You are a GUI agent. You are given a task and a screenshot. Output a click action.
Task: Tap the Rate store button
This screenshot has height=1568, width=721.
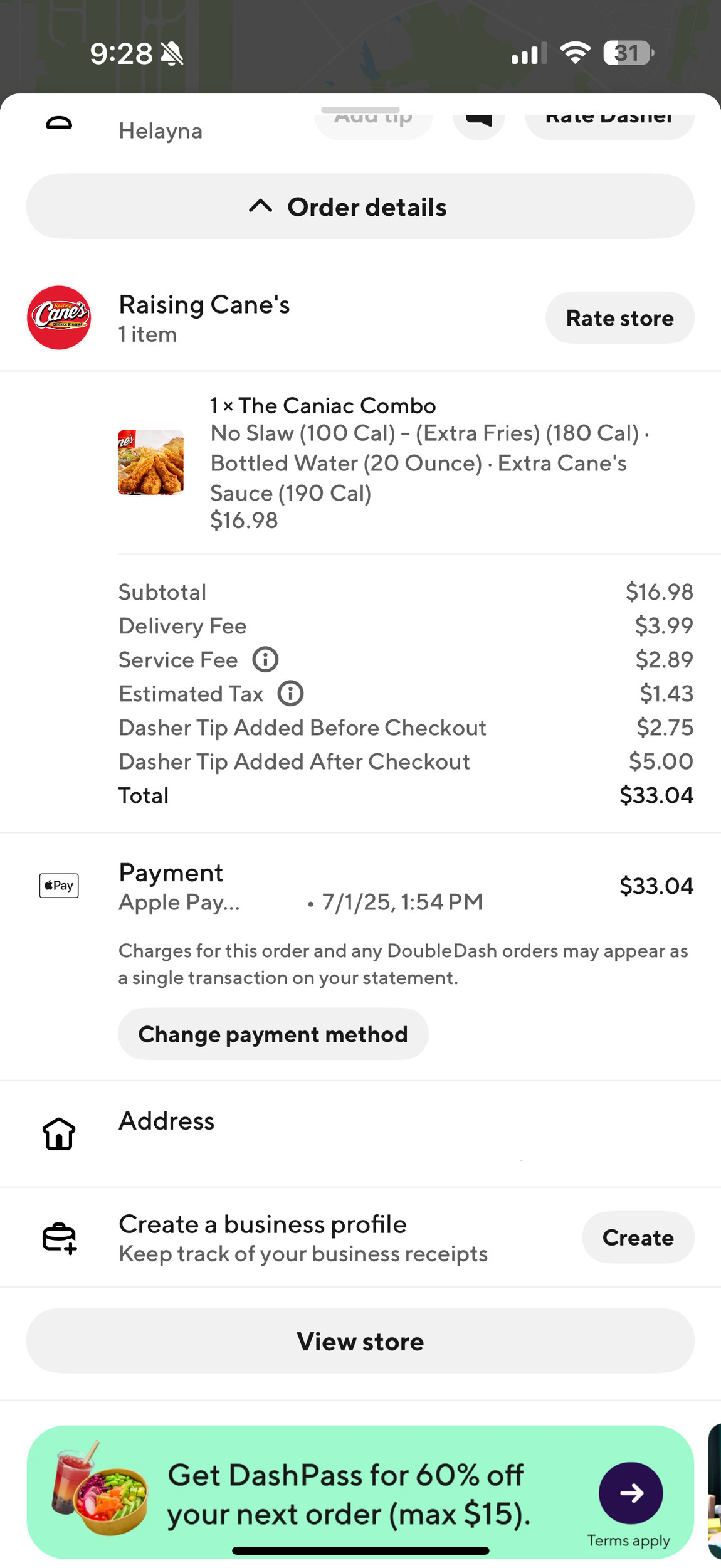[x=619, y=318]
